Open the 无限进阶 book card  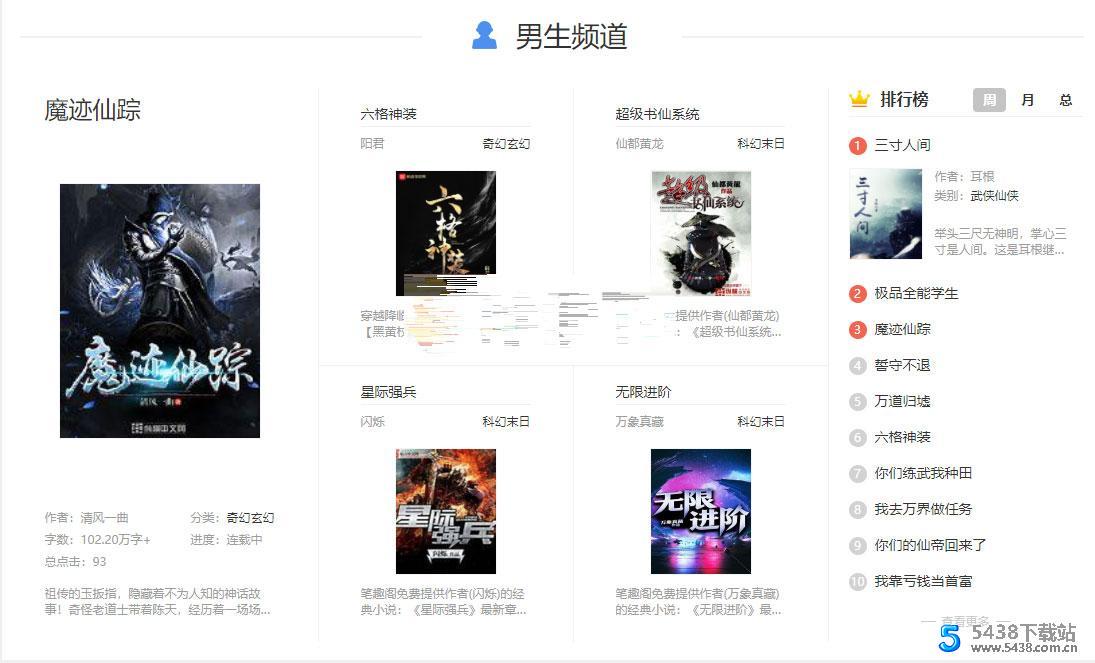[x=700, y=511]
